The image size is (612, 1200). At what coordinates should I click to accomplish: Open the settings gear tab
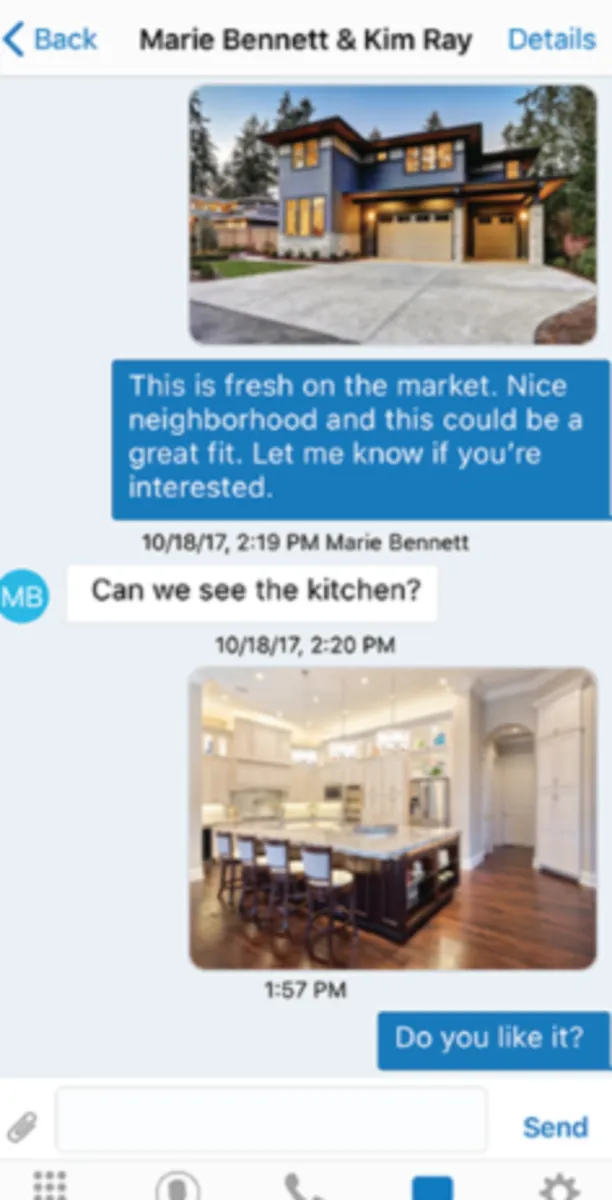558,1187
